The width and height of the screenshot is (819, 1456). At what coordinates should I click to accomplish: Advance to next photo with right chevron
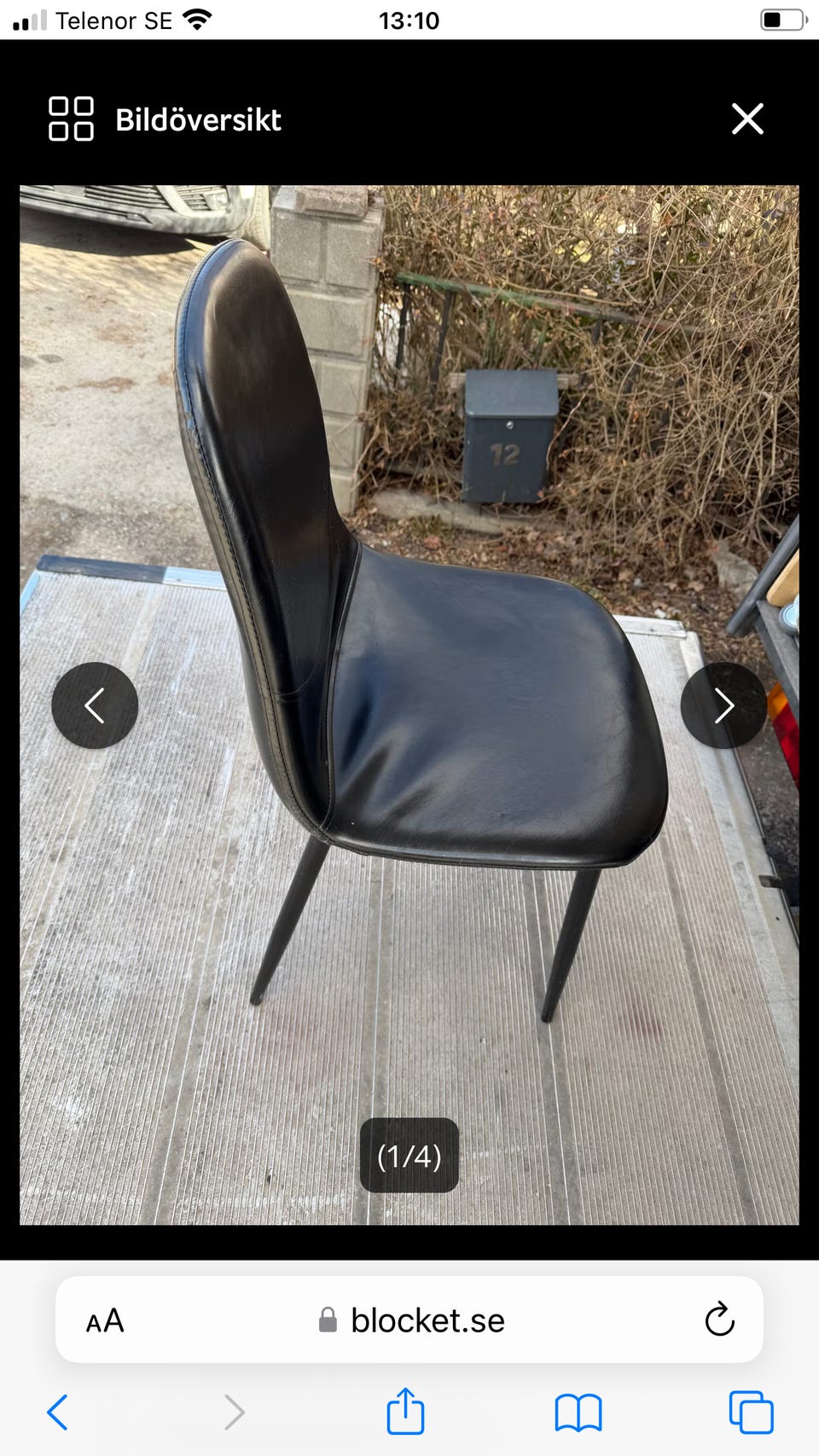coord(723,706)
